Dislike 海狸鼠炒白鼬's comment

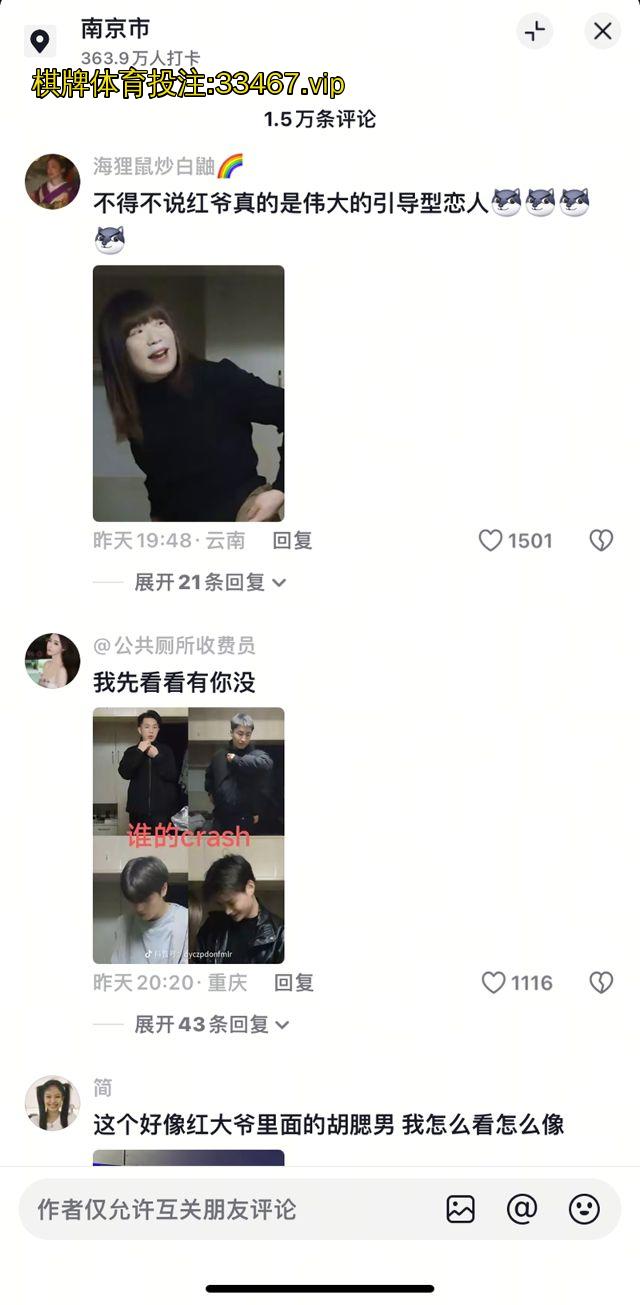point(600,541)
